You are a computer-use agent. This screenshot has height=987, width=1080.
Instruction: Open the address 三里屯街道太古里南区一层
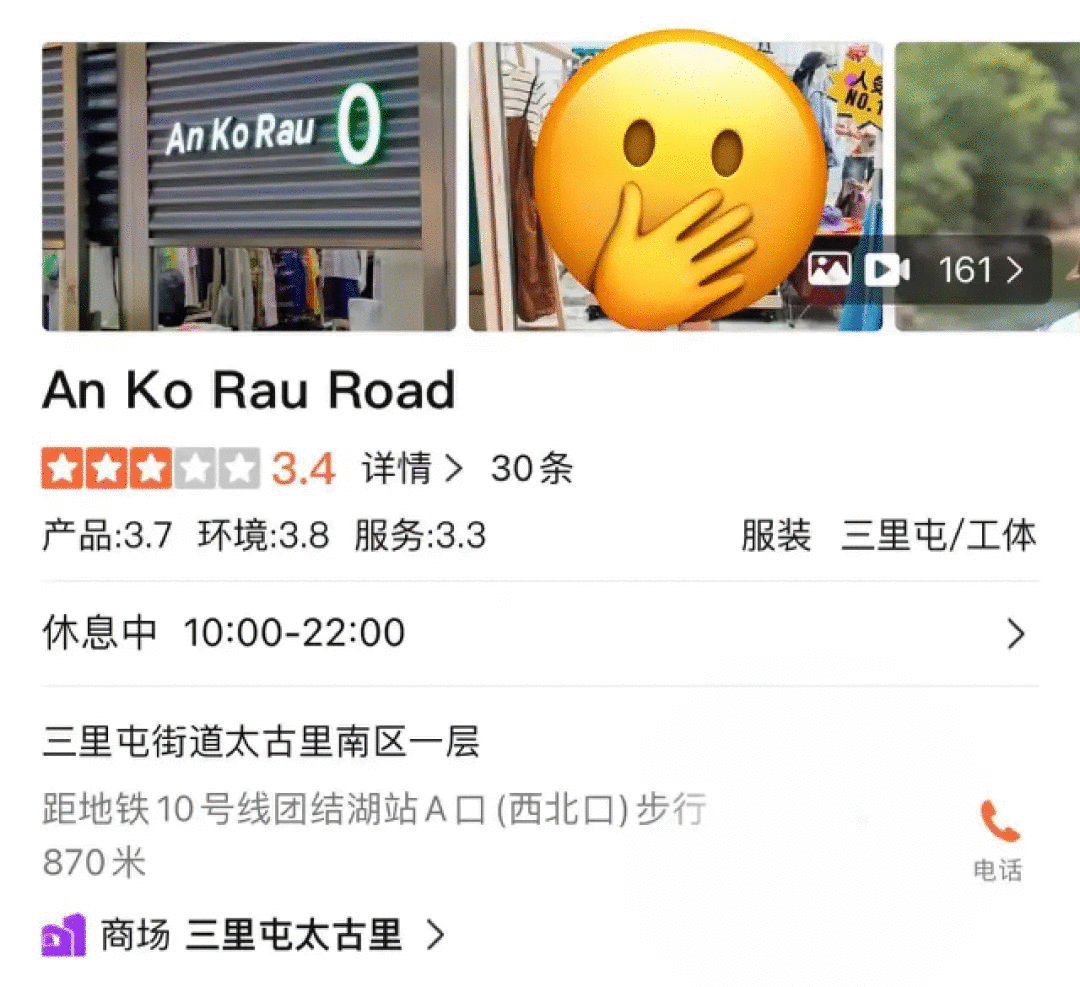tap(262, 743)
